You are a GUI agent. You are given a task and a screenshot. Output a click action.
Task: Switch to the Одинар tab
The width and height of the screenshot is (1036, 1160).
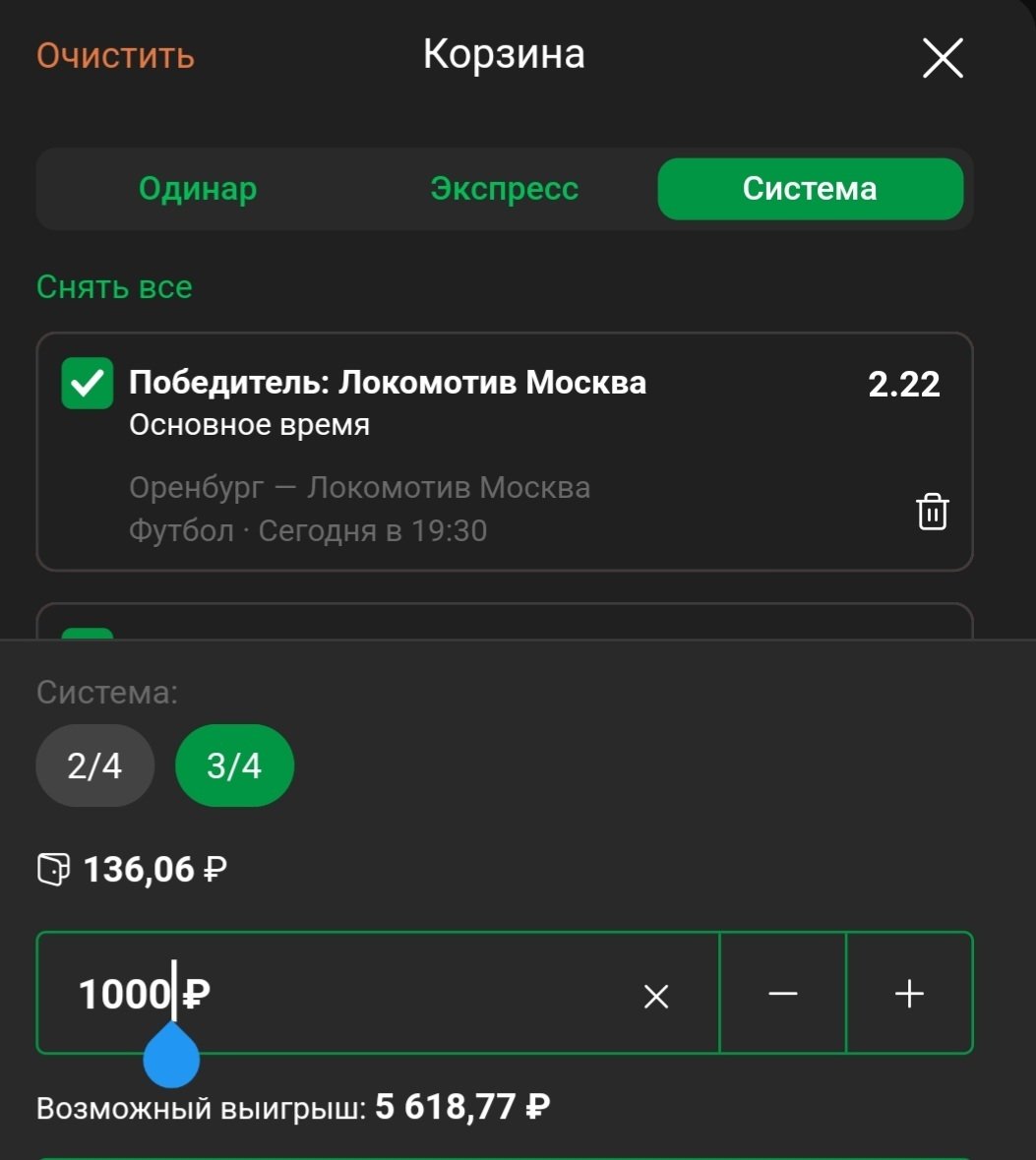198,188
